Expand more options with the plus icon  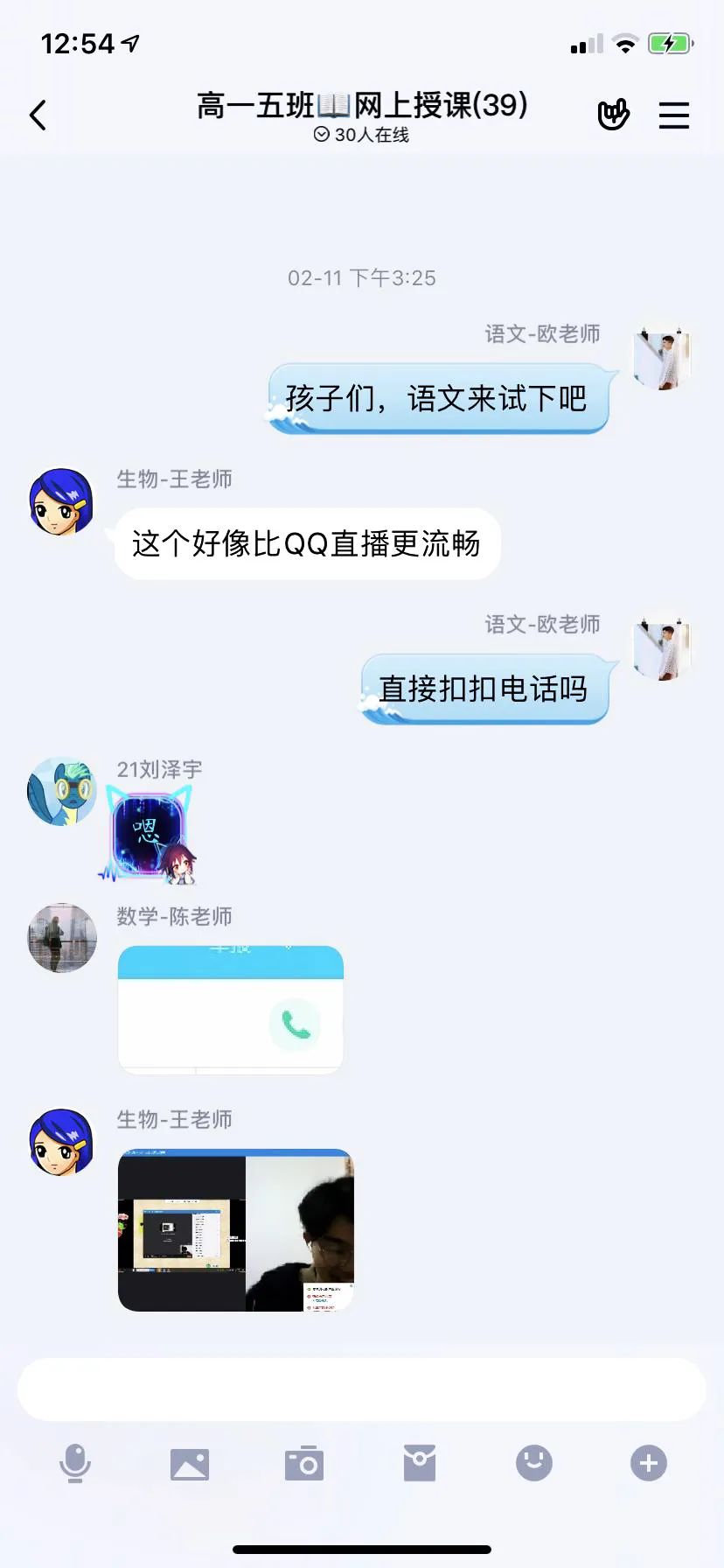pos(649,1463)
